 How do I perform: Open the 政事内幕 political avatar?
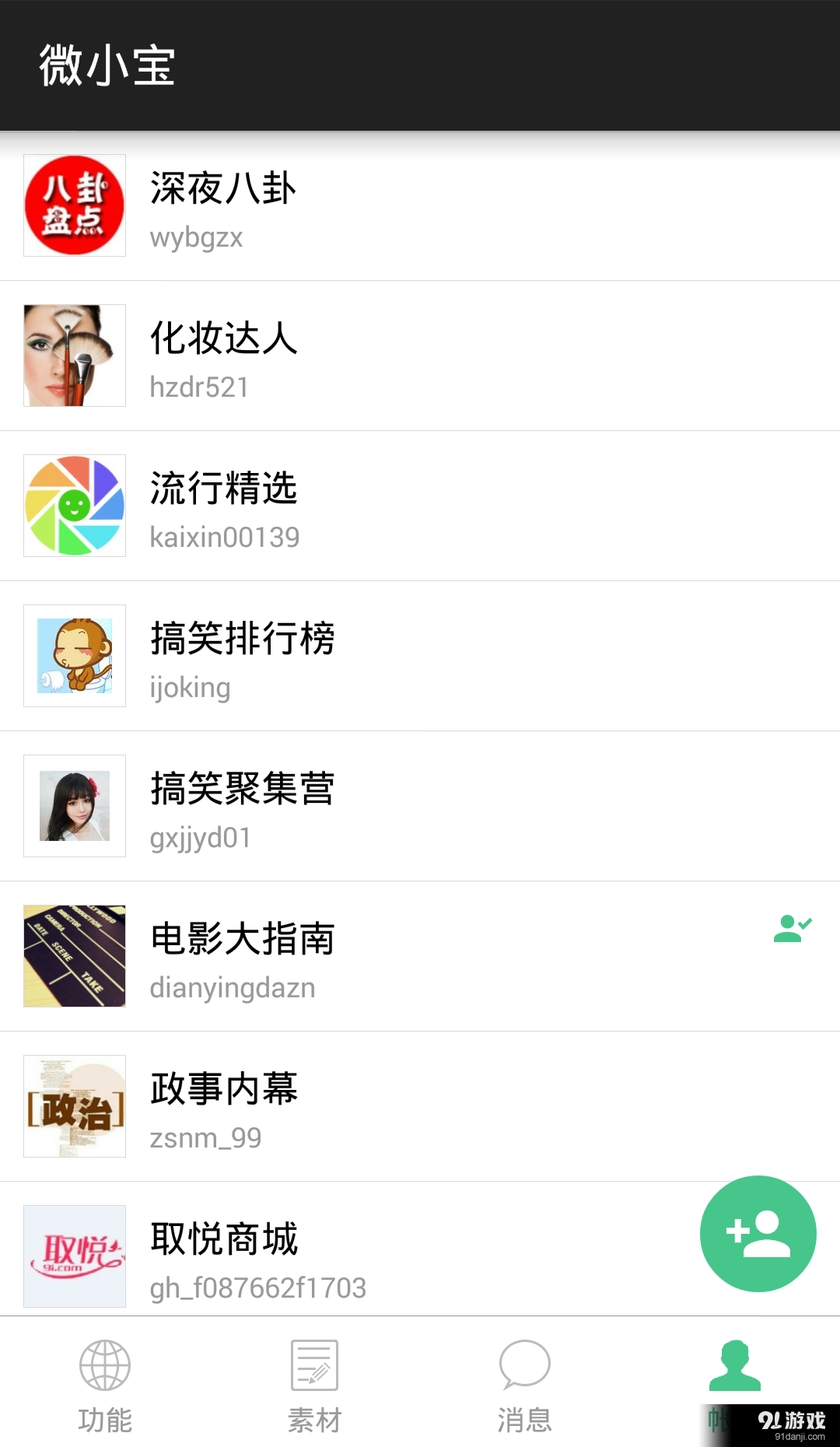tap(74, 1105)
